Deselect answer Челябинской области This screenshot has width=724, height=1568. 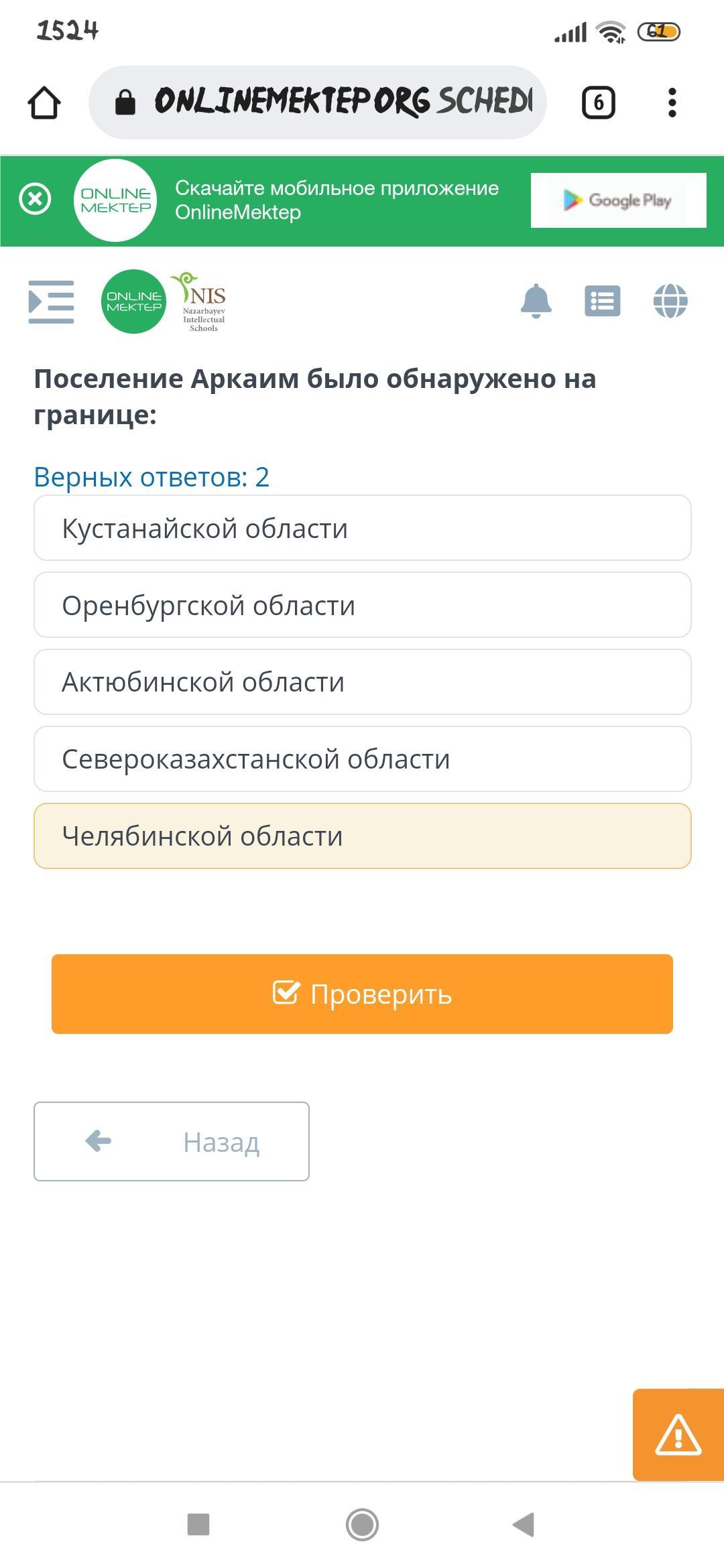pyautogui.click(x=363, y=836)
